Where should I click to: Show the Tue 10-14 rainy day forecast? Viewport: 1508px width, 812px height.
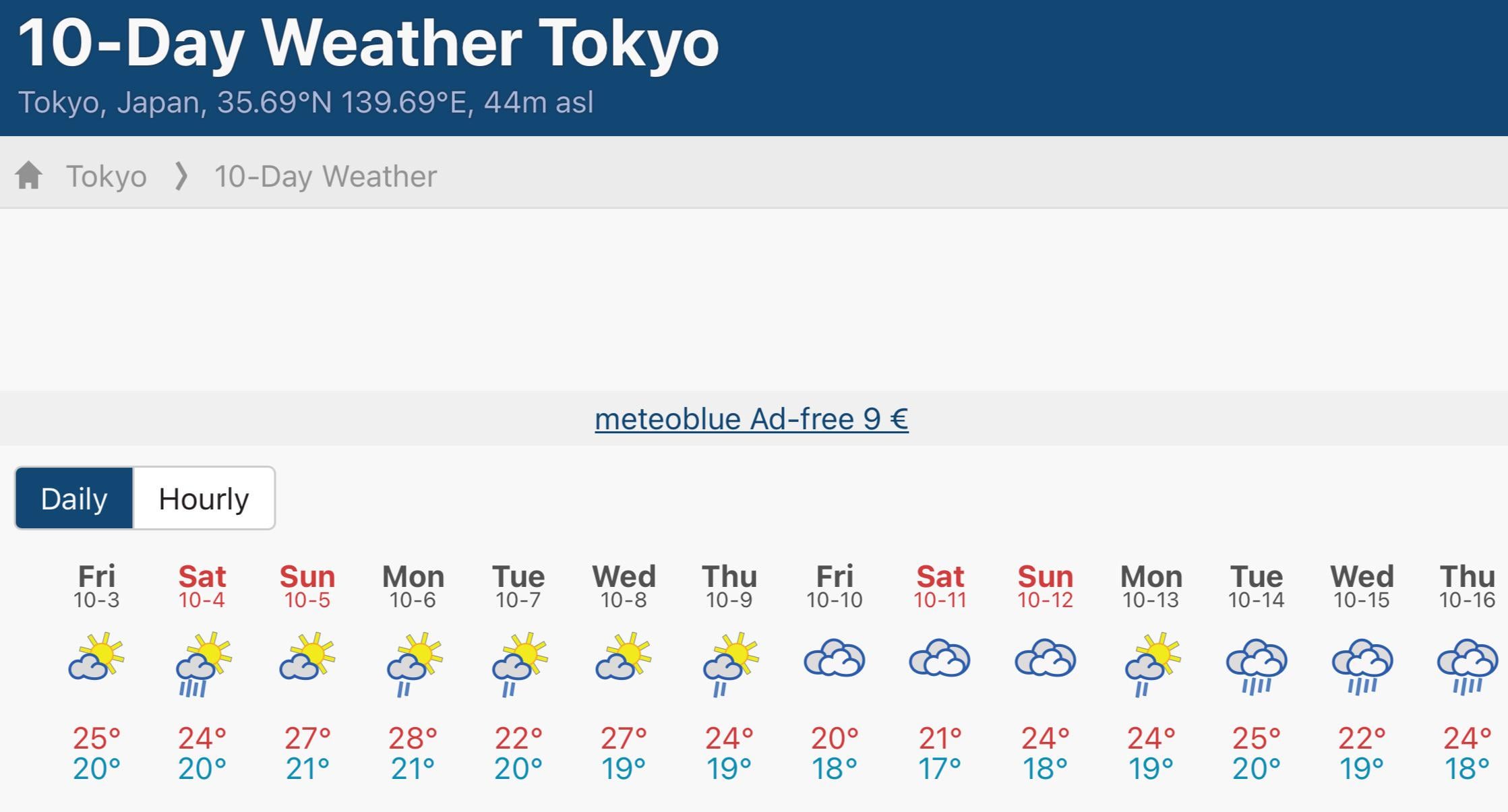(1257, 660)
